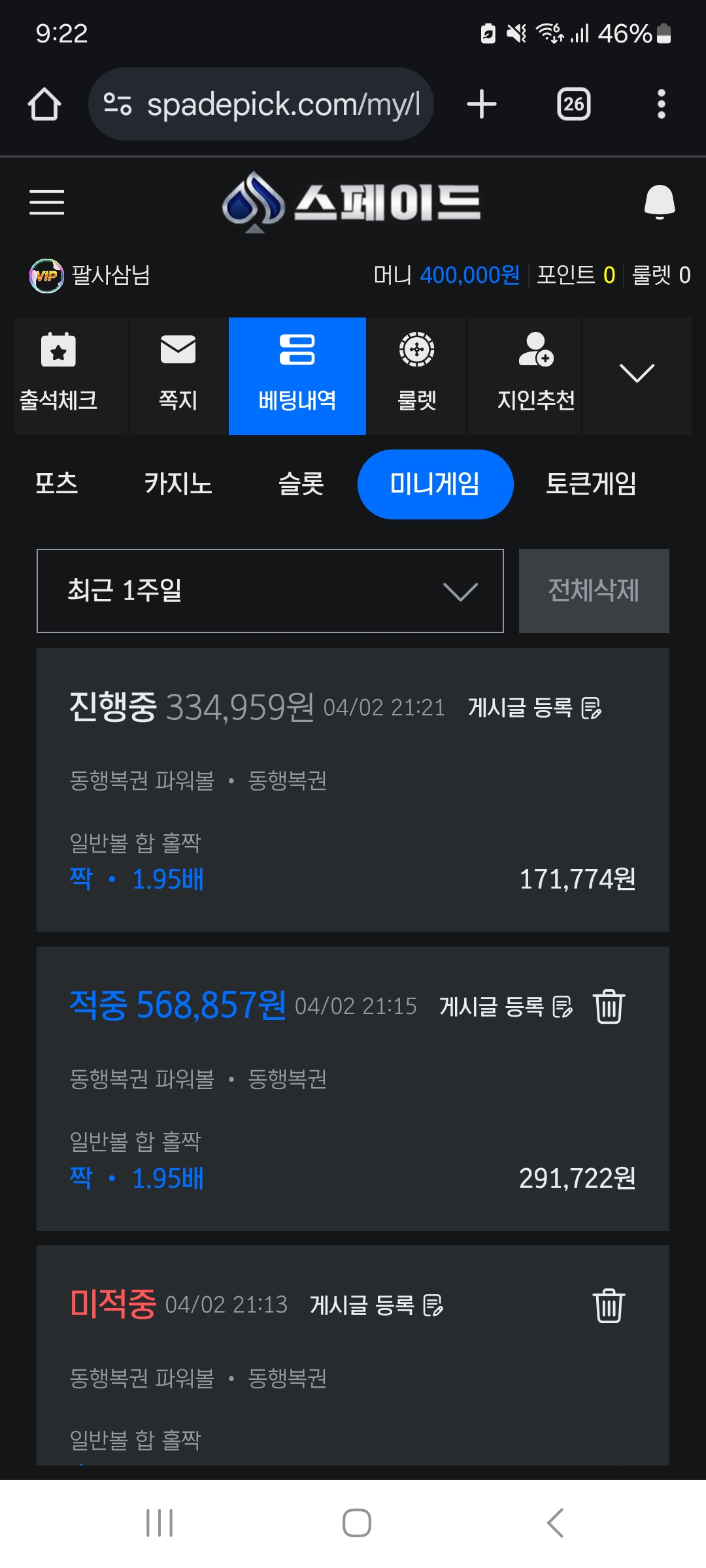The image size is (706, 1568).
Task: Expand the menu row with the chevron
Action: click(636, 374)
